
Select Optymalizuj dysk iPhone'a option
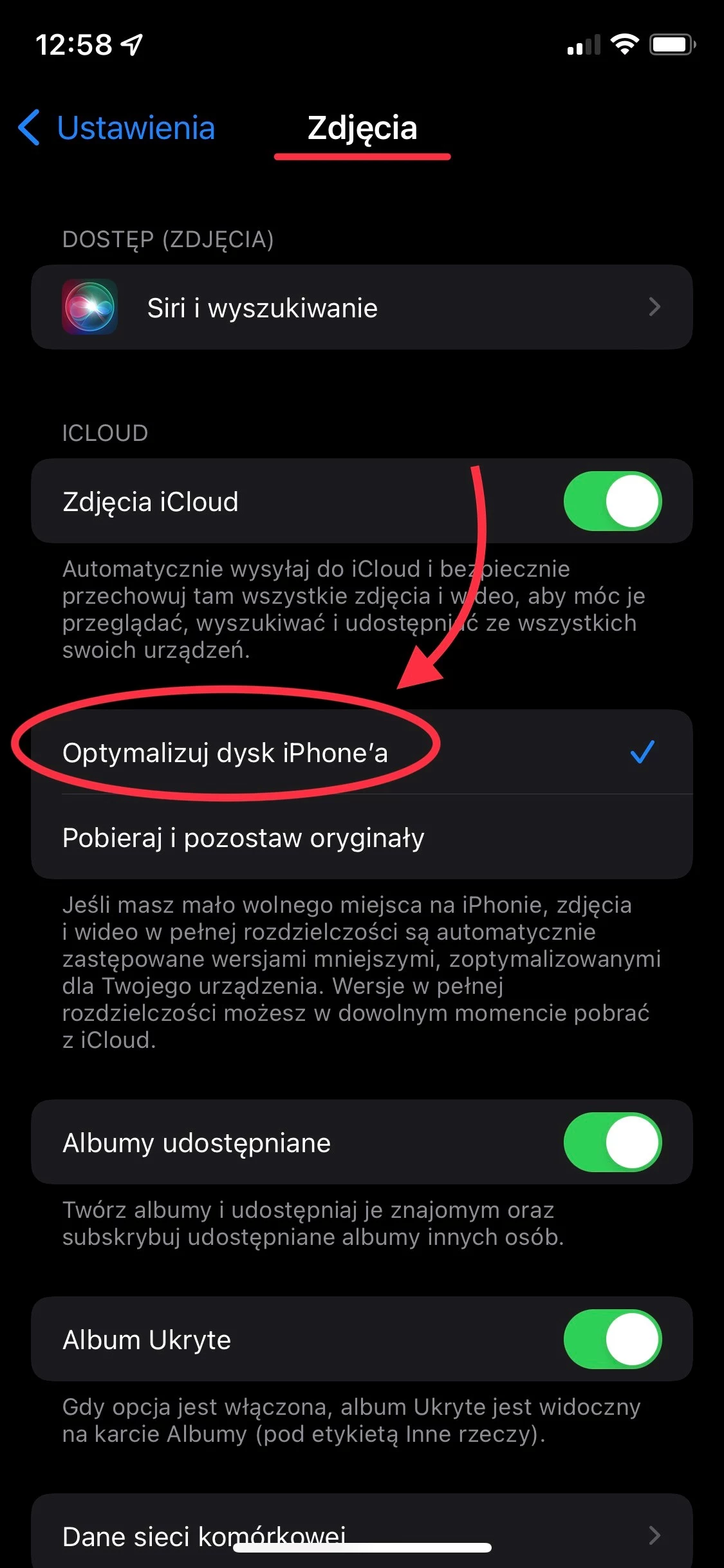(362, 752)
